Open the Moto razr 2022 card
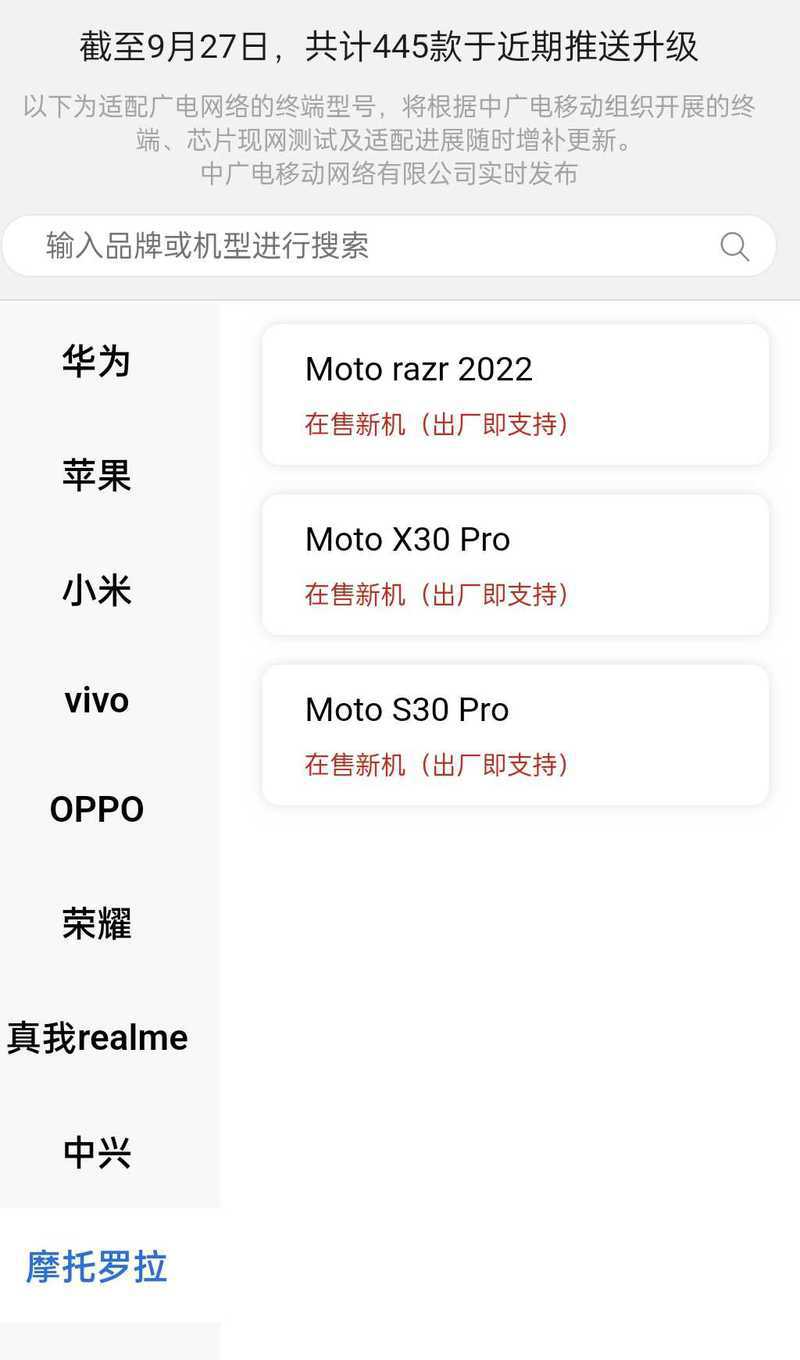 click(515, 394)
